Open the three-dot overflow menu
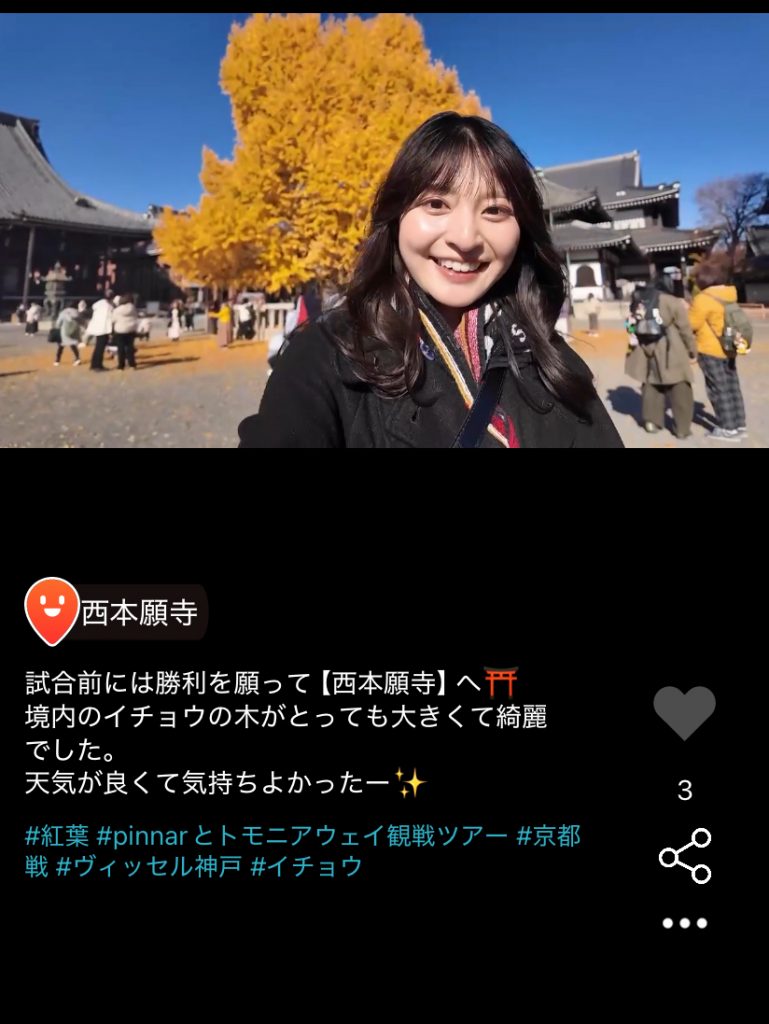The height and width of the screenshot is (1024, 769). click(685, 923)
